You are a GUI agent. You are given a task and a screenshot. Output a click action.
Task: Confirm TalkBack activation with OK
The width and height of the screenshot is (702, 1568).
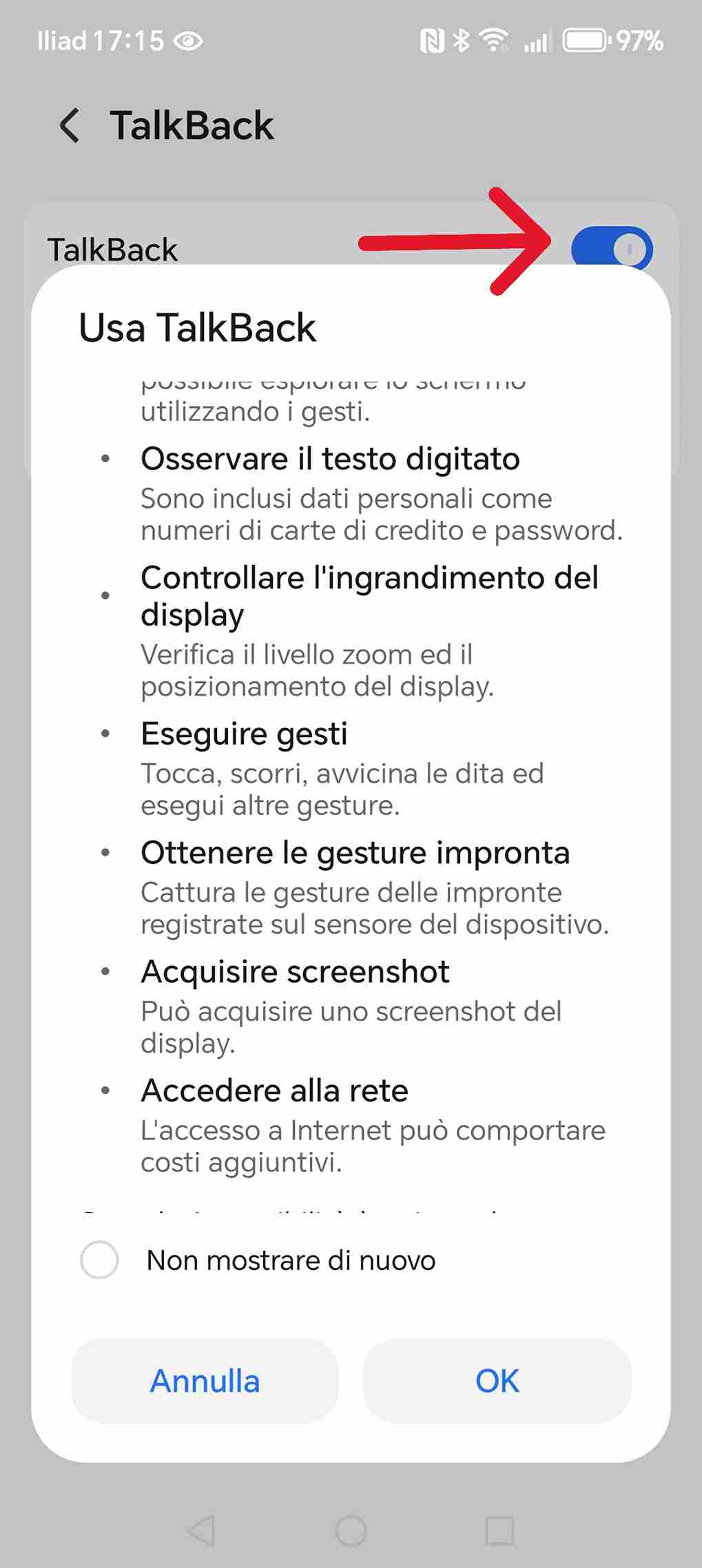[x=497, y=1381]
